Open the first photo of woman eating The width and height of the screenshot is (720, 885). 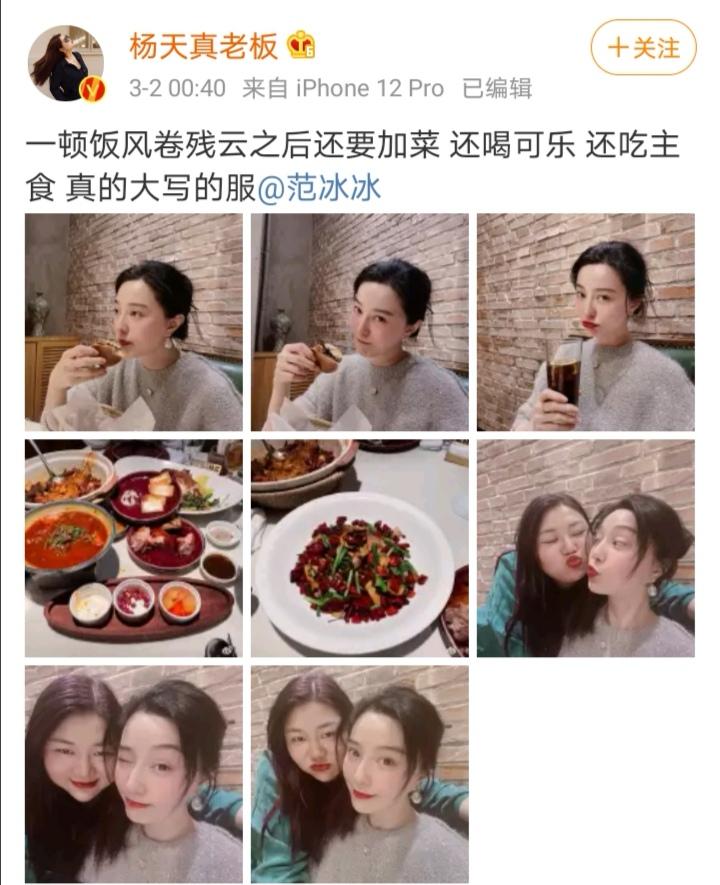pos(134,322)
